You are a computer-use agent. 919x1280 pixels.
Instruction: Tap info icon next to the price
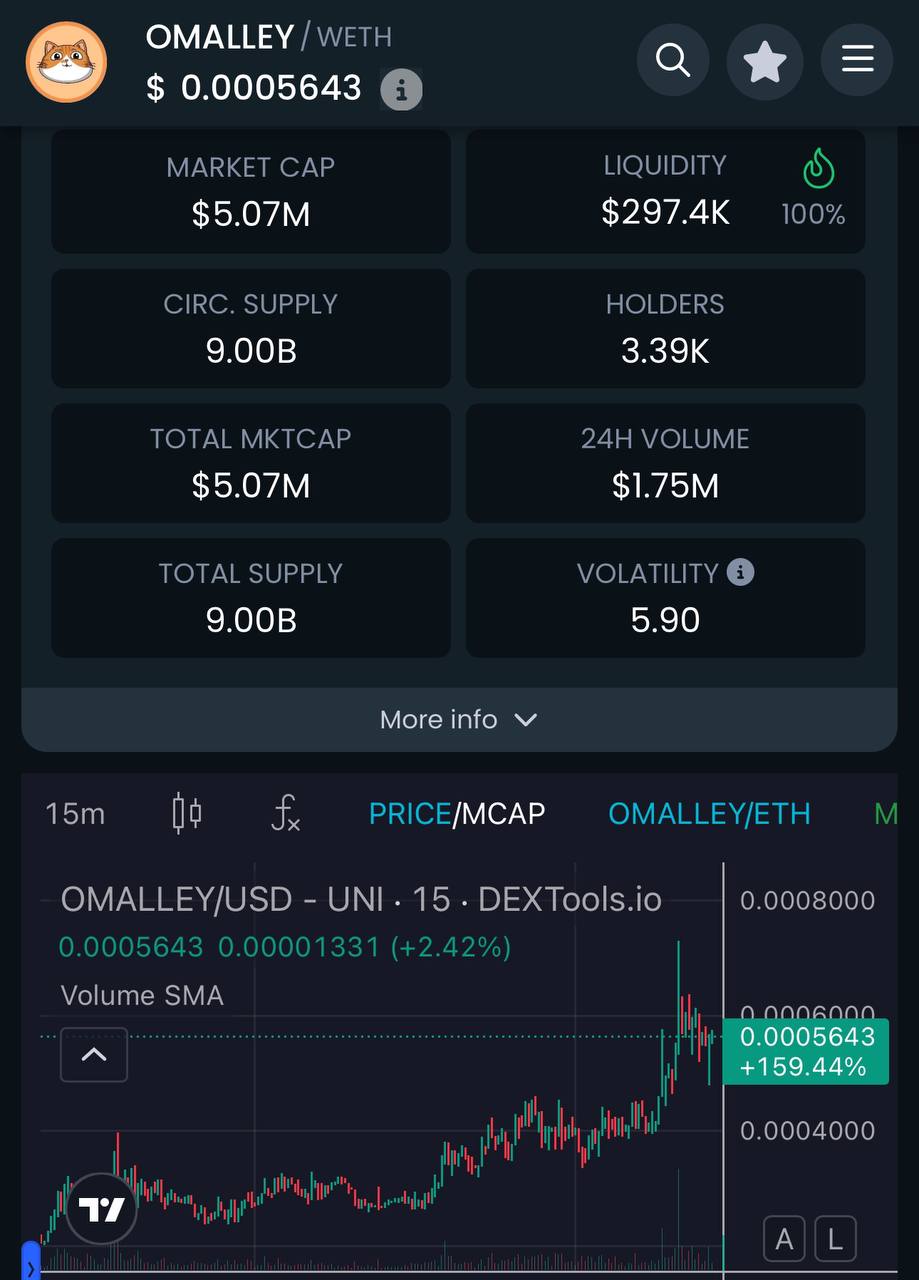[401, 90]
